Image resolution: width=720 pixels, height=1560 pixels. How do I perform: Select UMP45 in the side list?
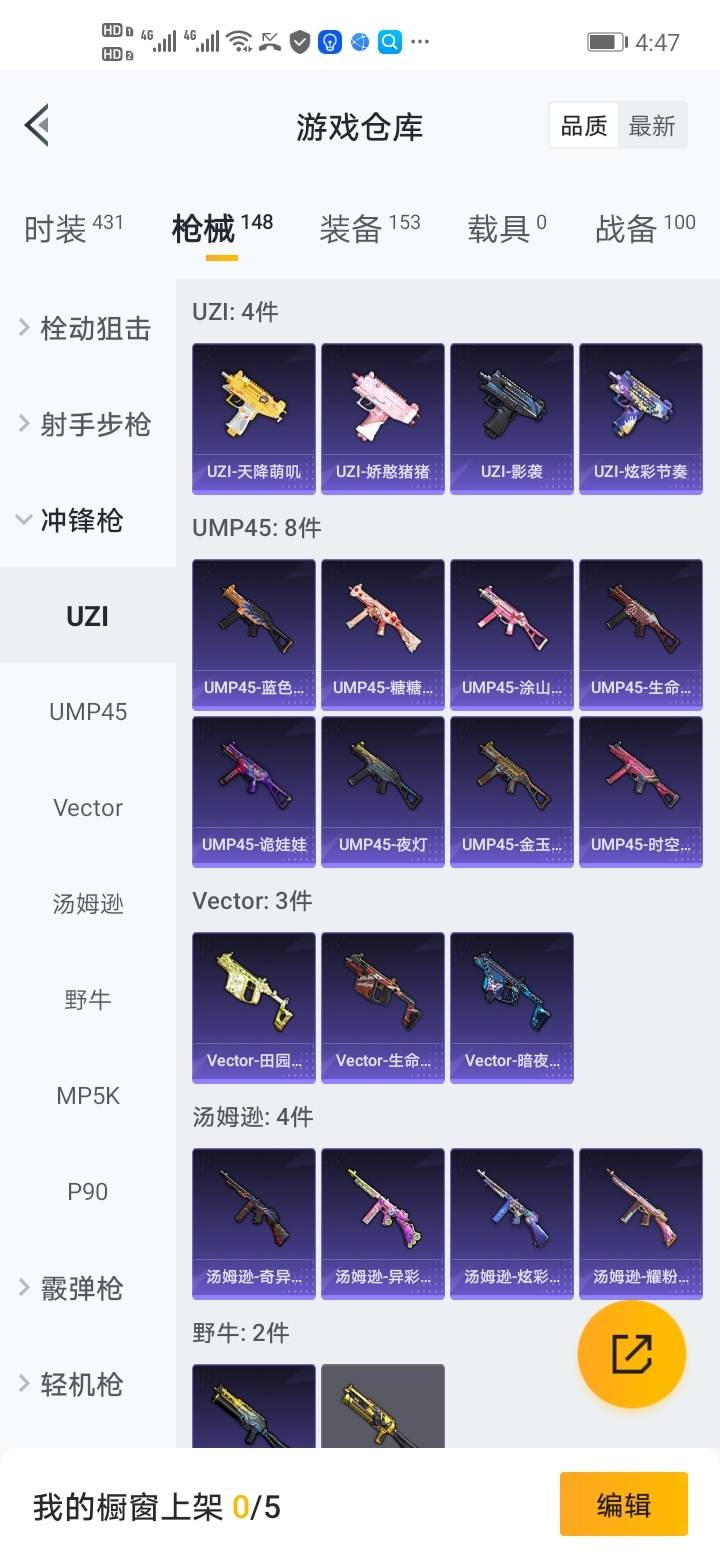88,712
